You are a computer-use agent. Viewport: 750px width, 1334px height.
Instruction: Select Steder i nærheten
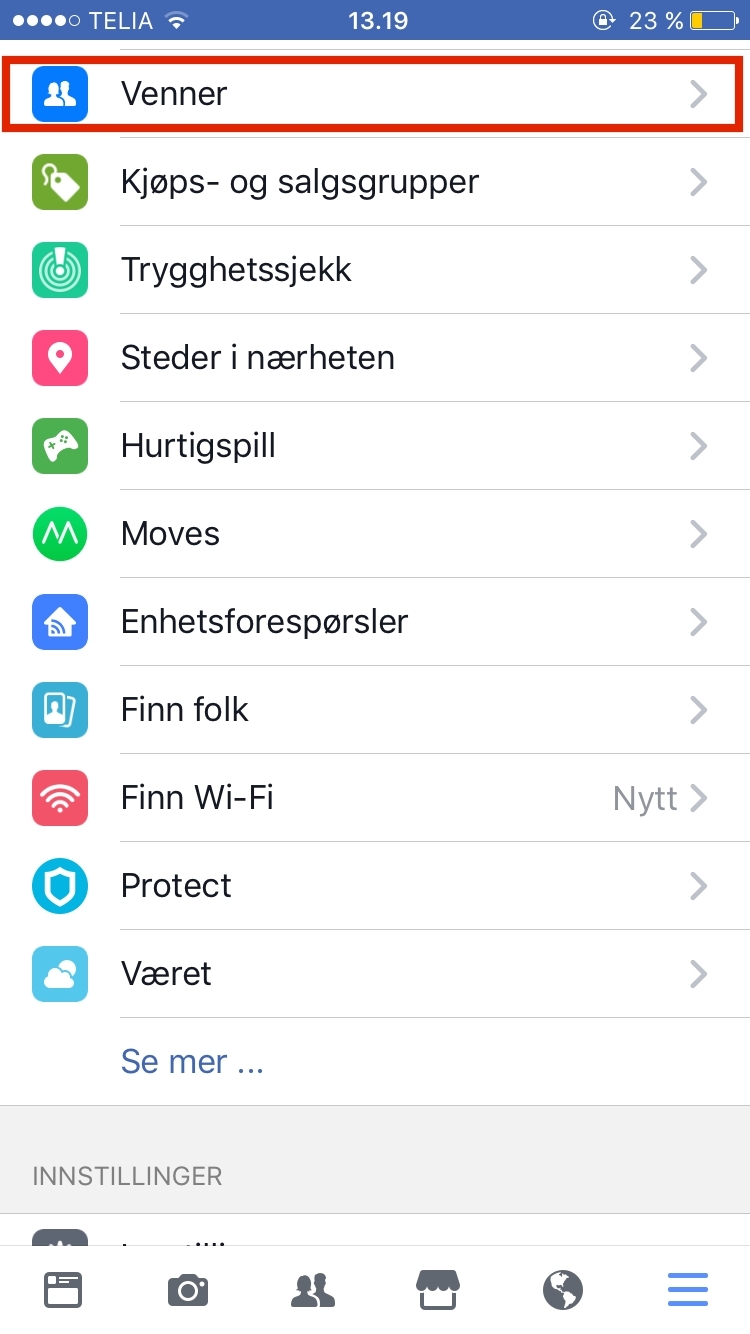click(375, 358)
